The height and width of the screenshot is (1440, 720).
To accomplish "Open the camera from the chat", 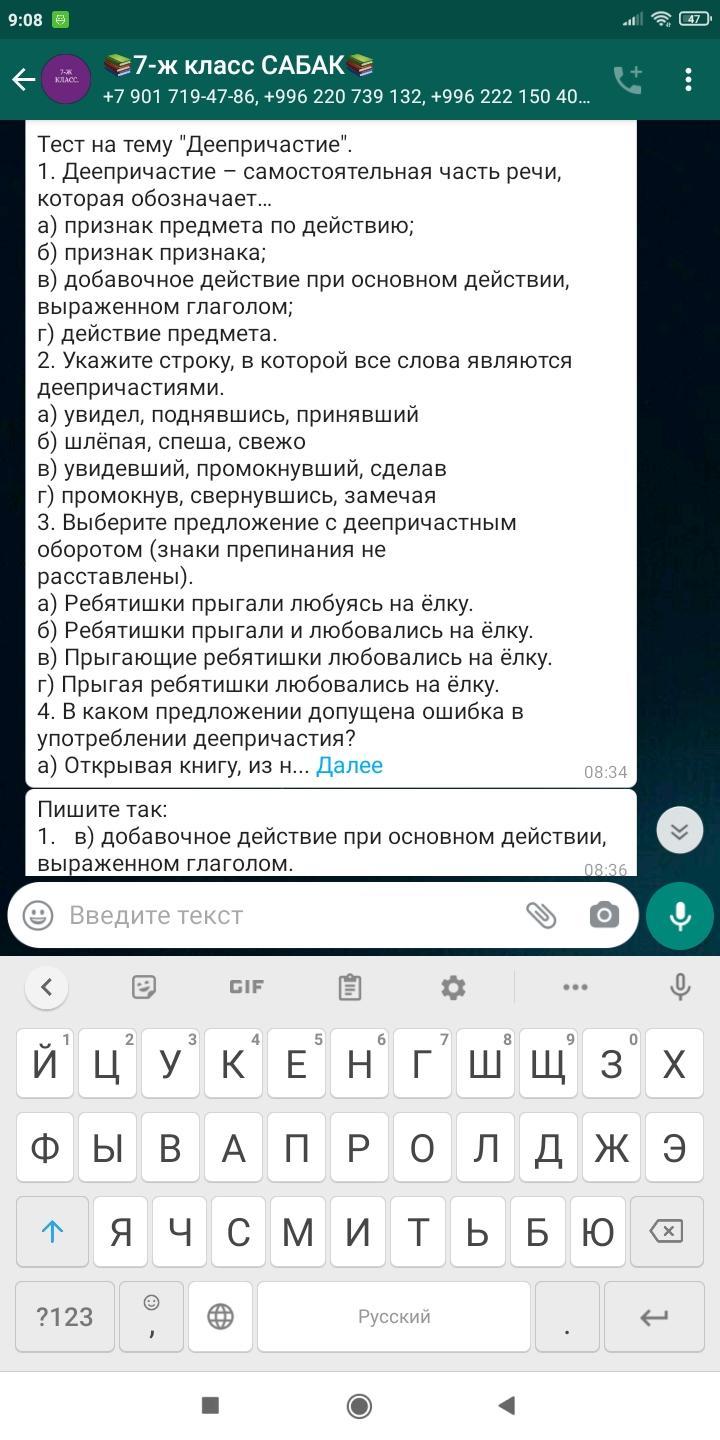I will click(604, 915).
